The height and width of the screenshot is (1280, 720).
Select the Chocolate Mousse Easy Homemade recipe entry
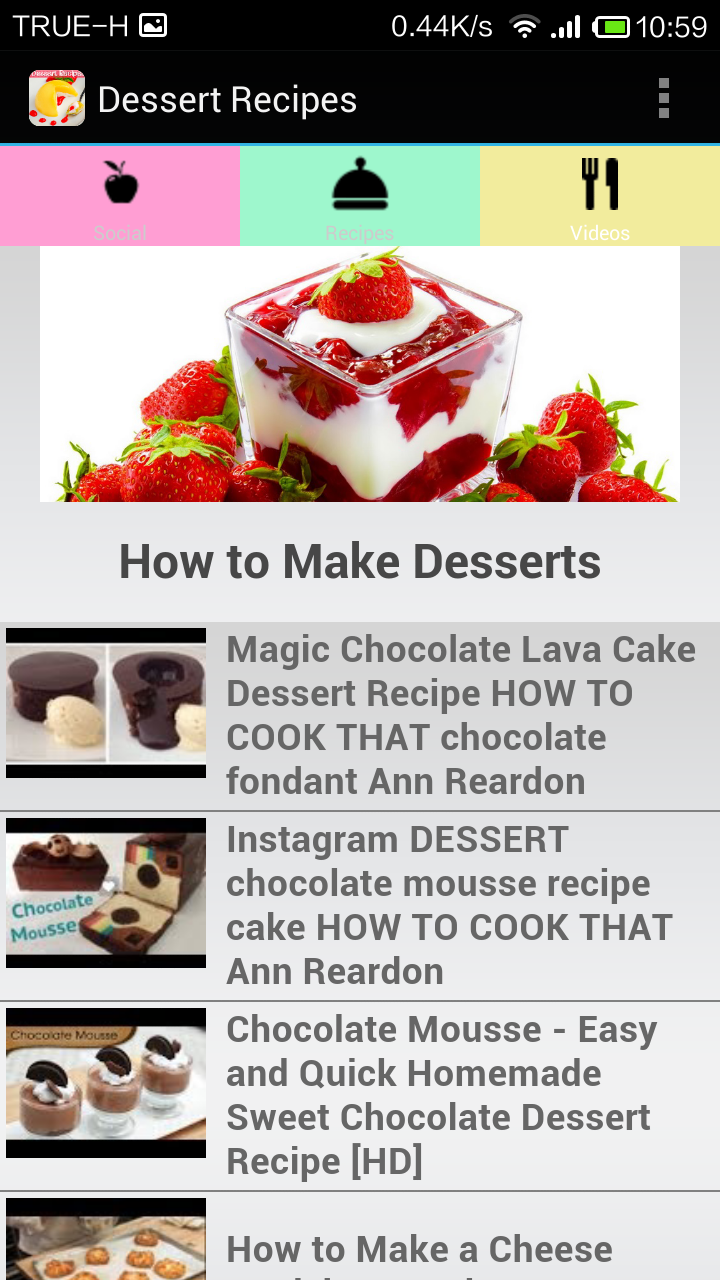440,1095
